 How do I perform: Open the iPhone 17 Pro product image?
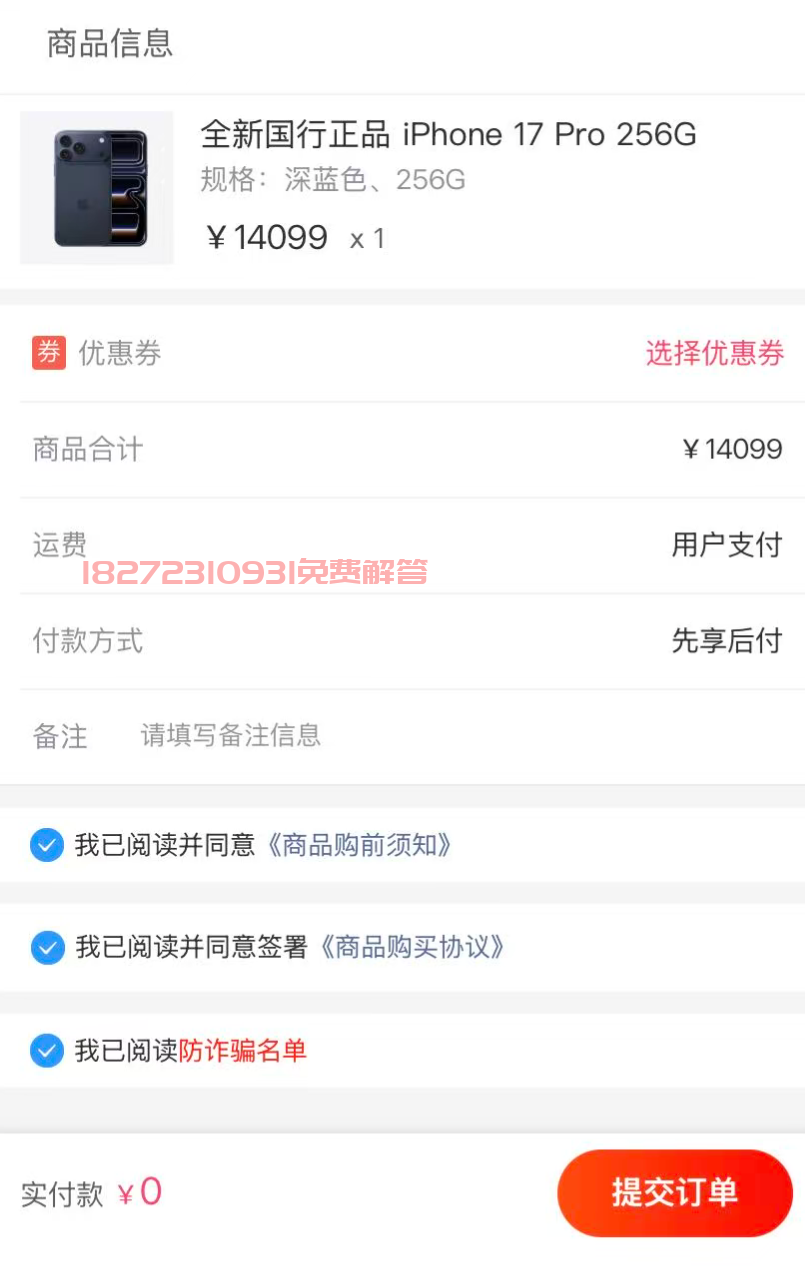pyautogui.click(x=98, y=188)
